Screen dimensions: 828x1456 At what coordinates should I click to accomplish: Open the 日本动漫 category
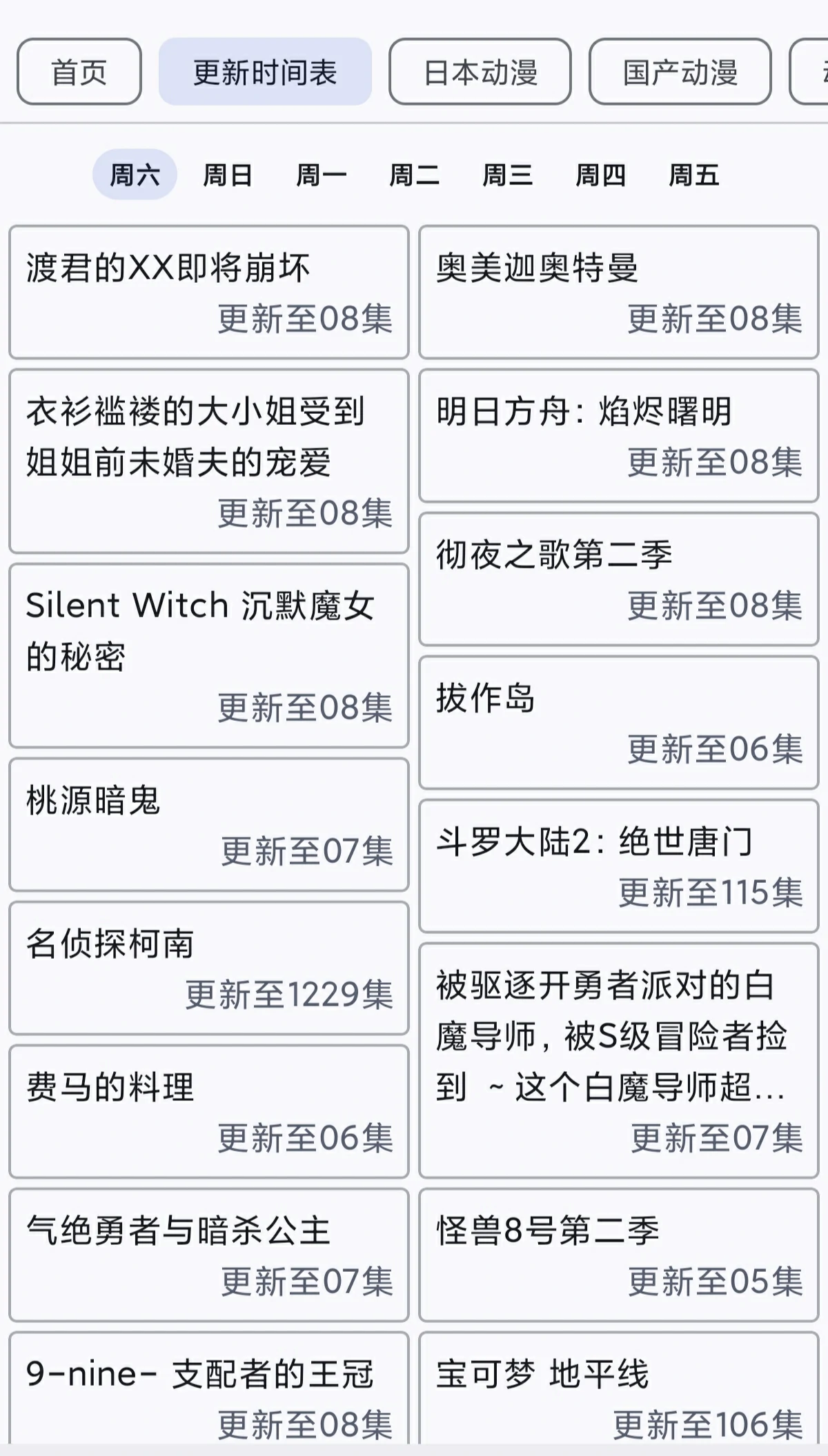(480, 72)
